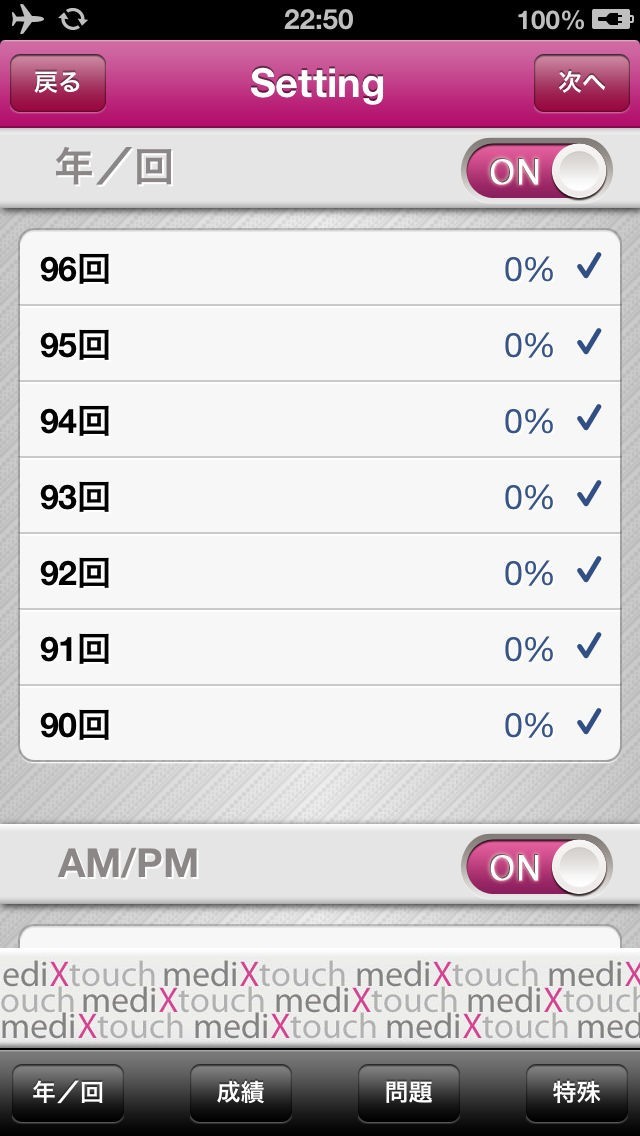Toggle the AM/PM switch off
Image resolution: width=640 pixels, height=1136 pixels.
(536, 866)
